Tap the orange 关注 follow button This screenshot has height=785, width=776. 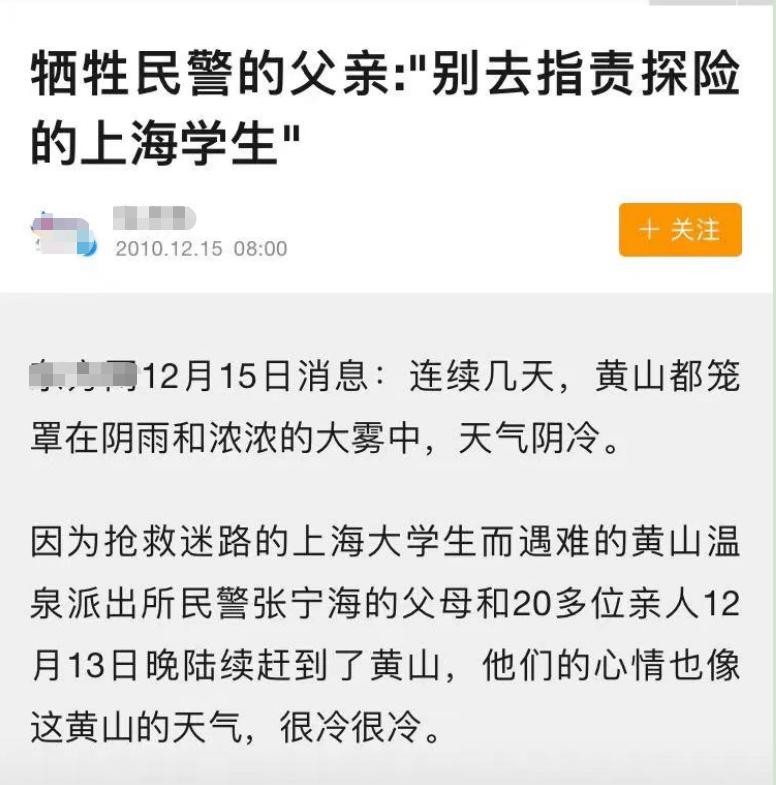coord(680,230)
